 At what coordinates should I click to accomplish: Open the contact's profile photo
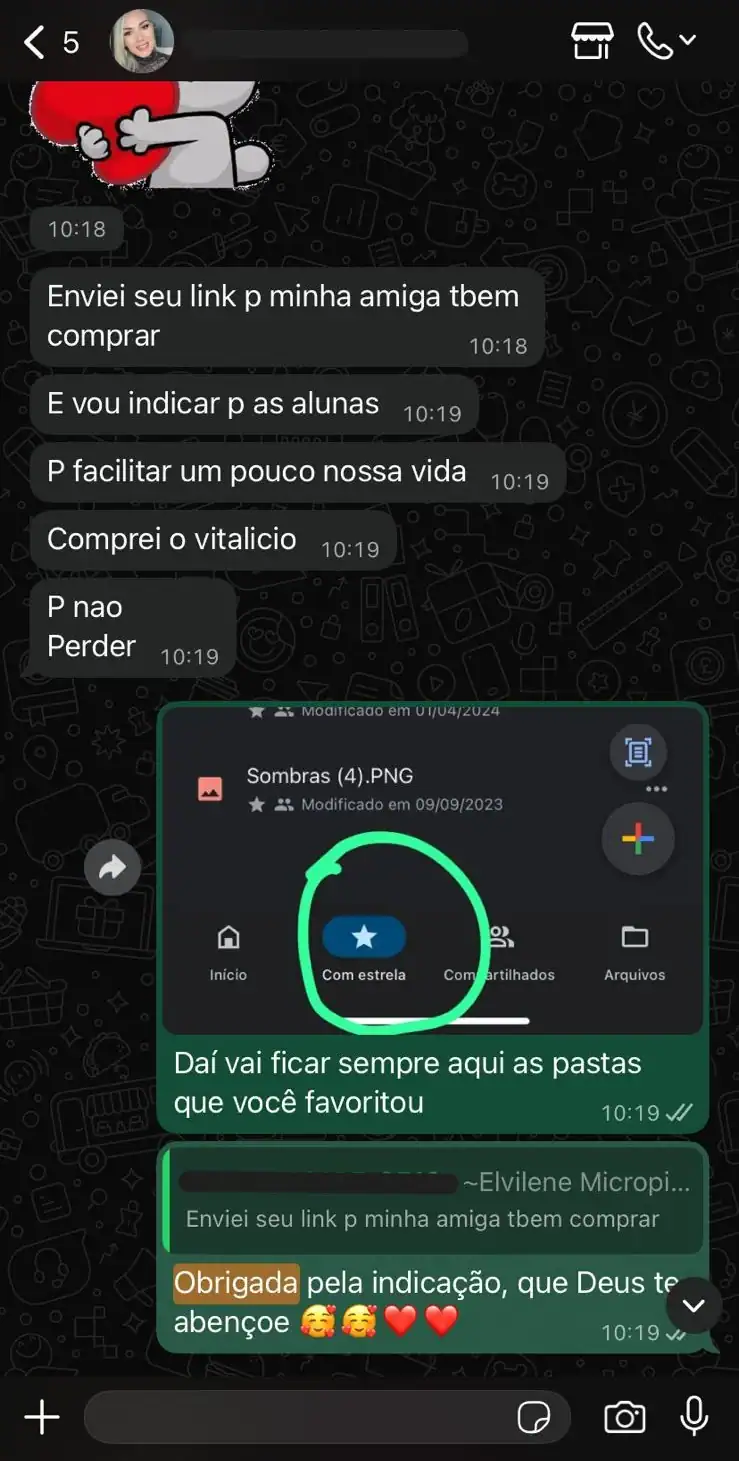click(140, 42)
